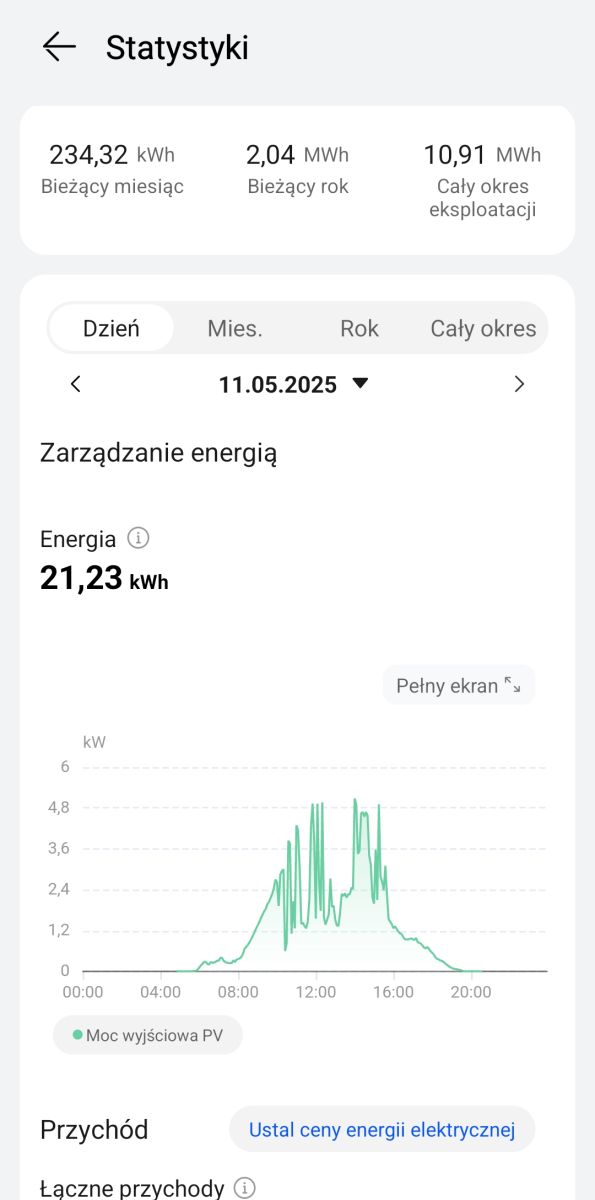Viewport: 595px width, 1200px height.
Task: Toggle the Moc wyjściowa PV series
Action: pyautogui.click(x=148, y=1035)
